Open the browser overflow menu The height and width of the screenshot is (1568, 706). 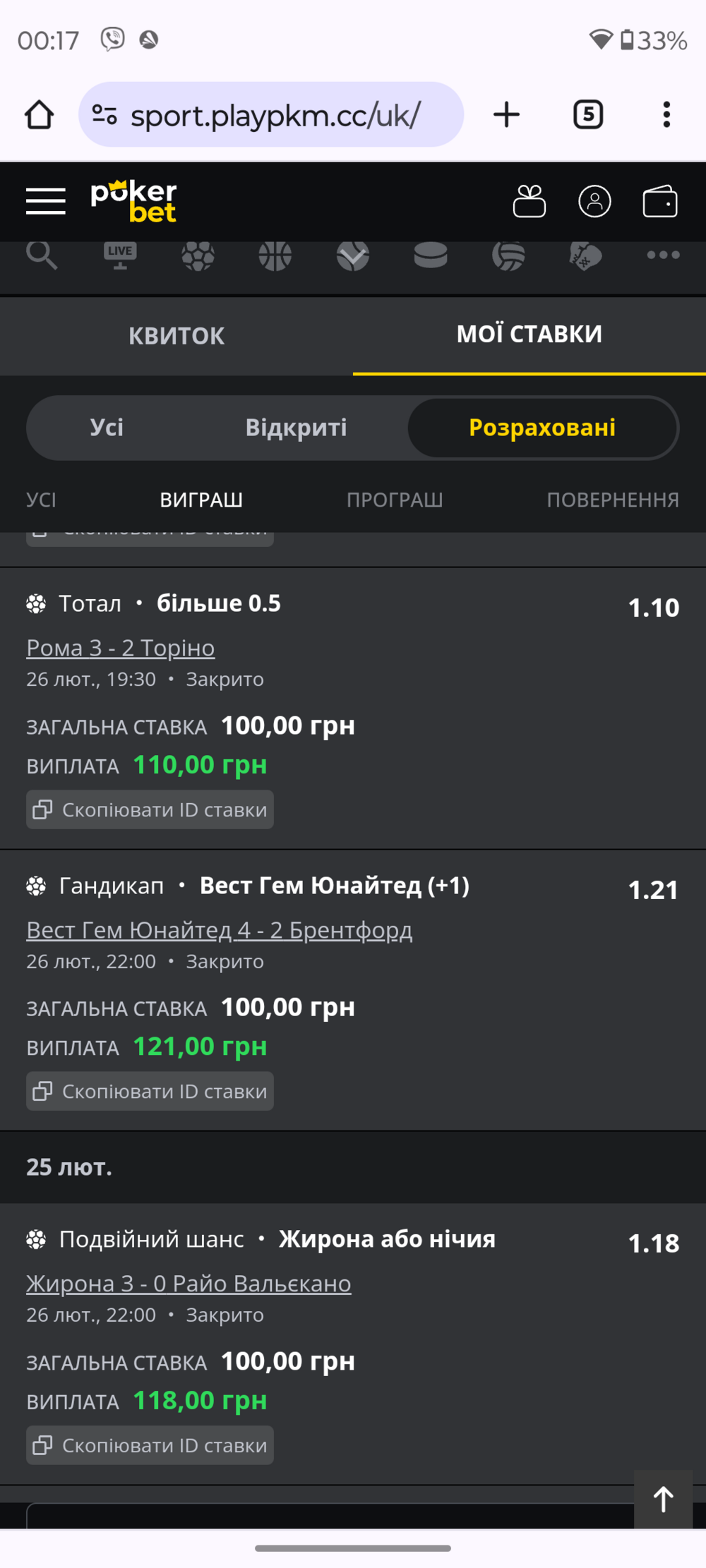(x=666, y=114)
